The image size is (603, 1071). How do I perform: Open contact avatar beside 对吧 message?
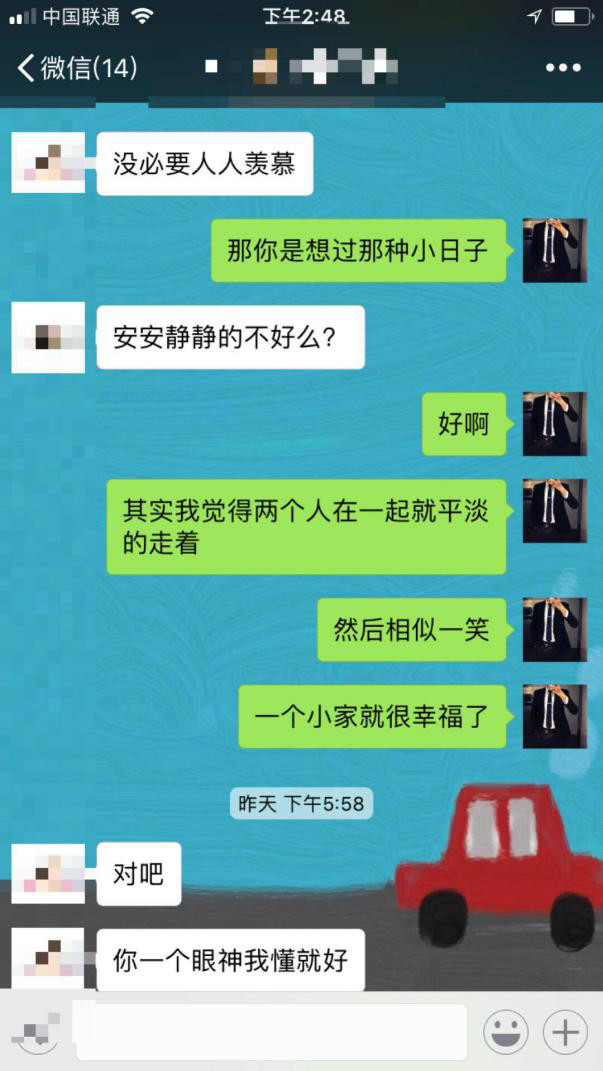[x=48, y=874]
